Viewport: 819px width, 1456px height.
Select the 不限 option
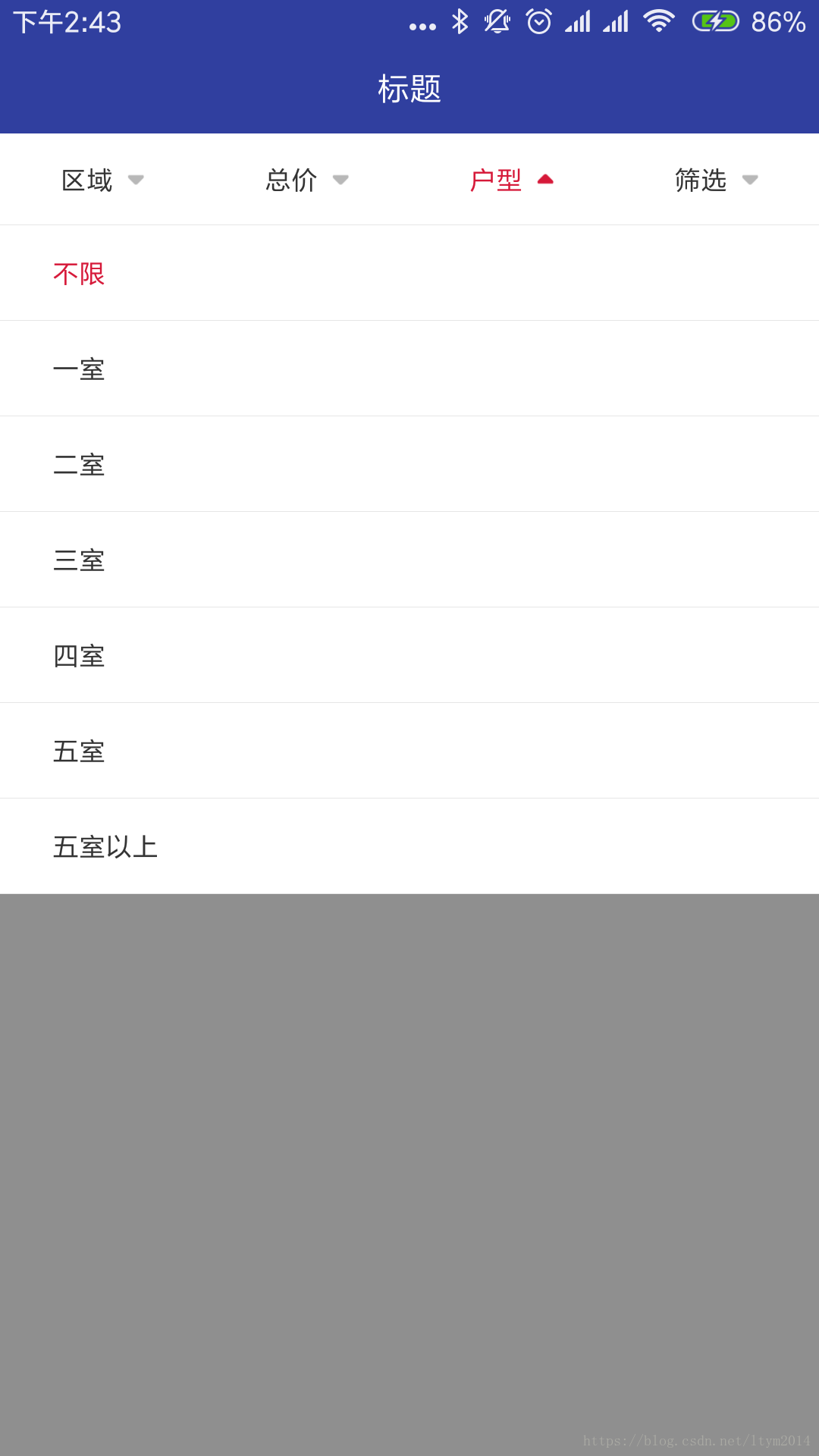(409, 273)
